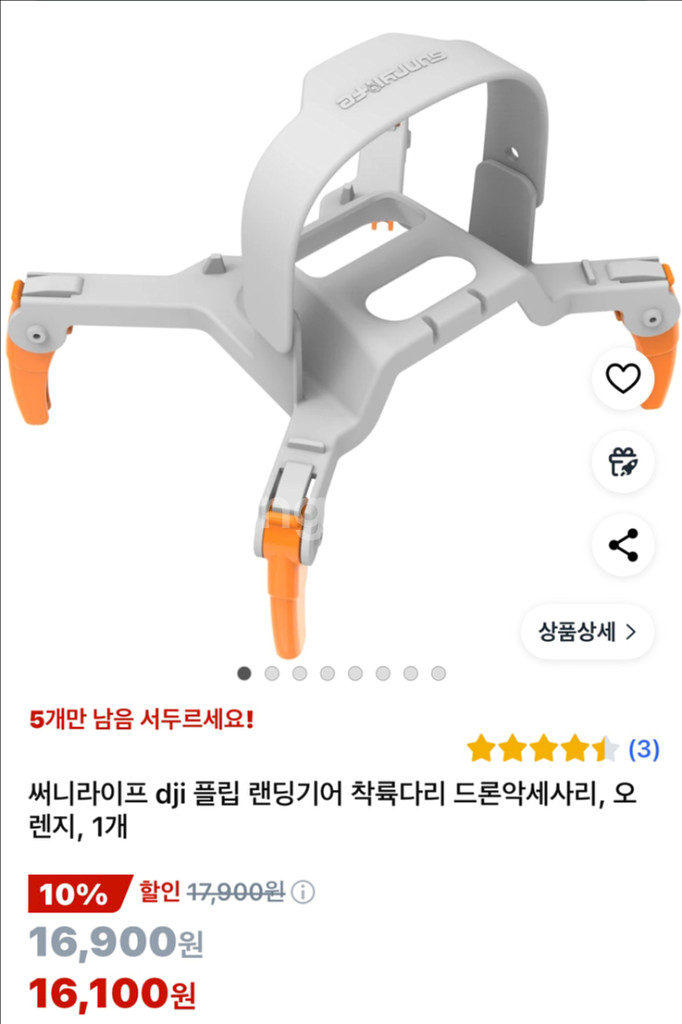This screenshot has width=682, height=1024.
Task: Jump to second product image dot
Action: point(272,674)
